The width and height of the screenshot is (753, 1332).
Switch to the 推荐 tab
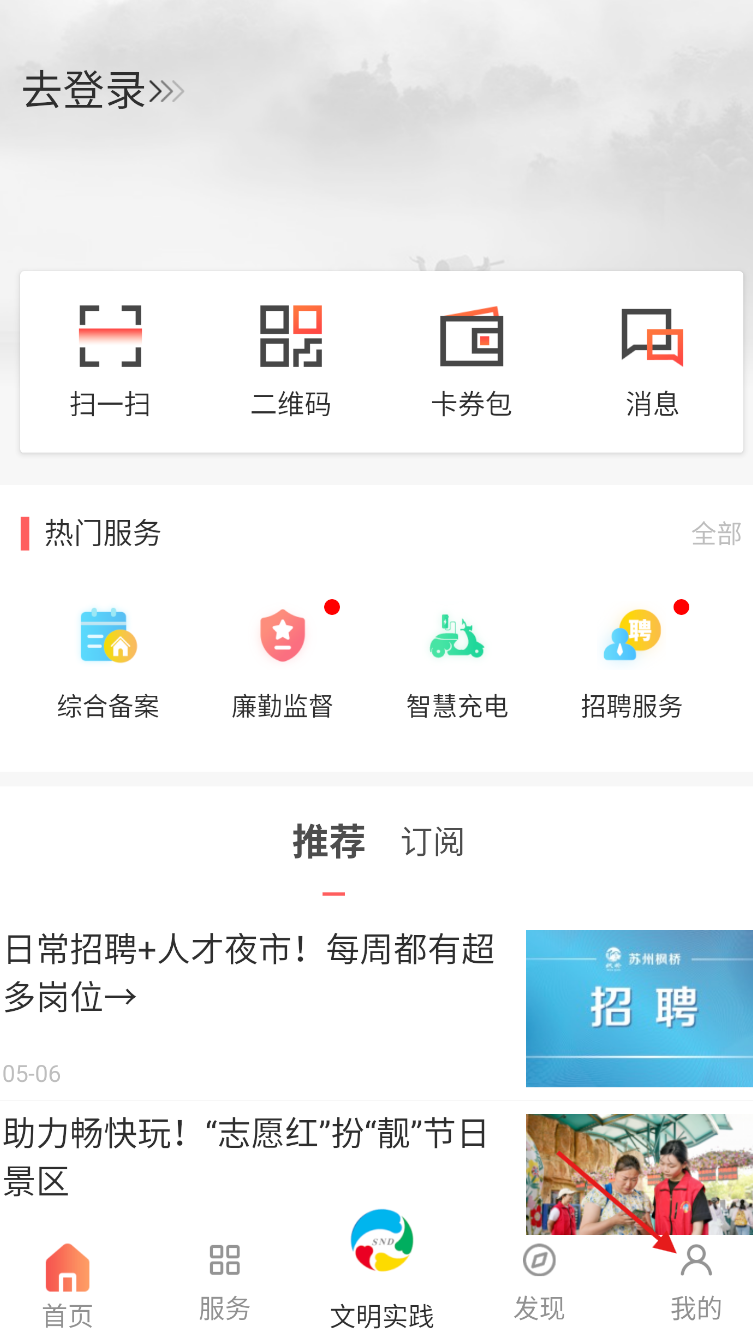tap(329, 842)
